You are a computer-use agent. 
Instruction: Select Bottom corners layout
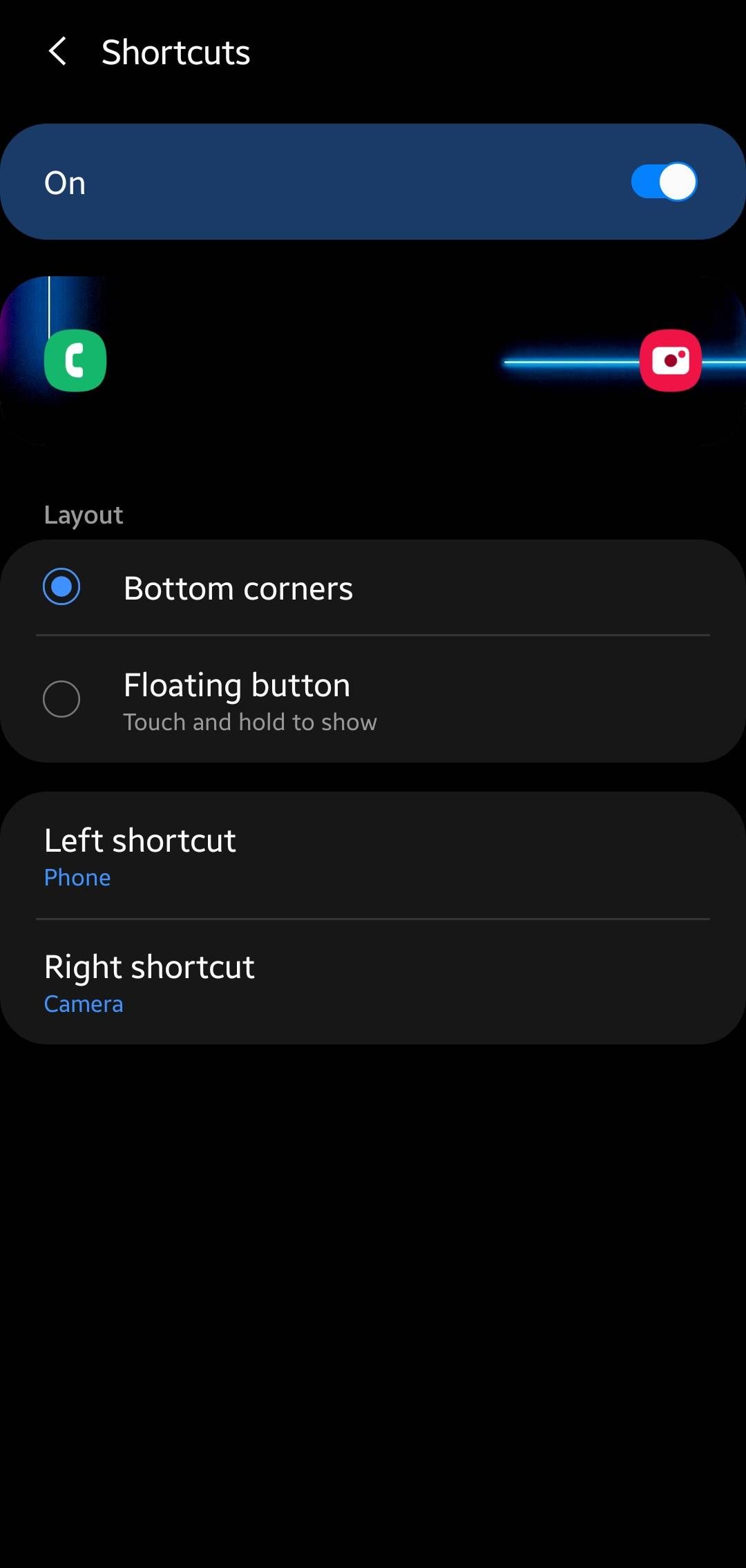(373, 588)
